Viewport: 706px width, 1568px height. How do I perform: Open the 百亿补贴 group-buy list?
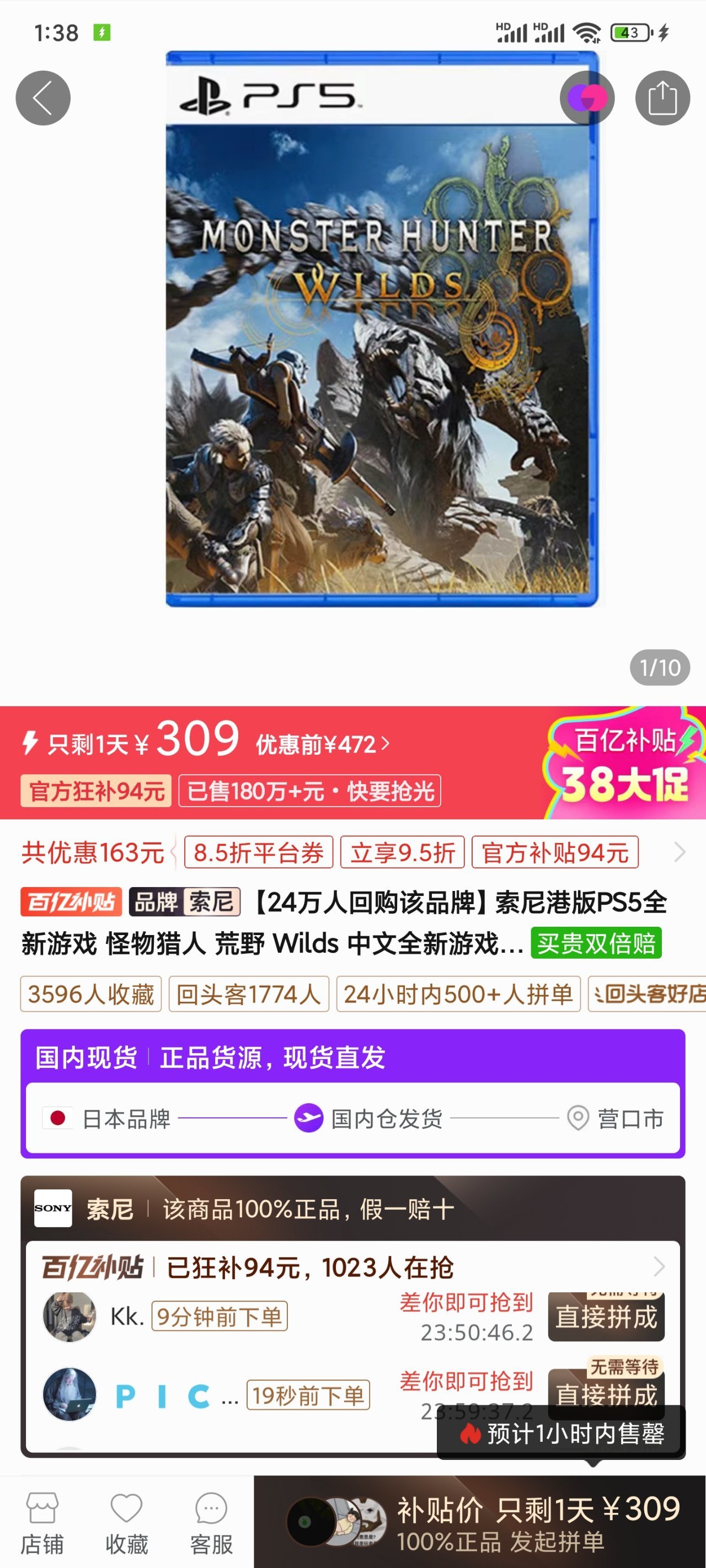(x=352, y=1268)
